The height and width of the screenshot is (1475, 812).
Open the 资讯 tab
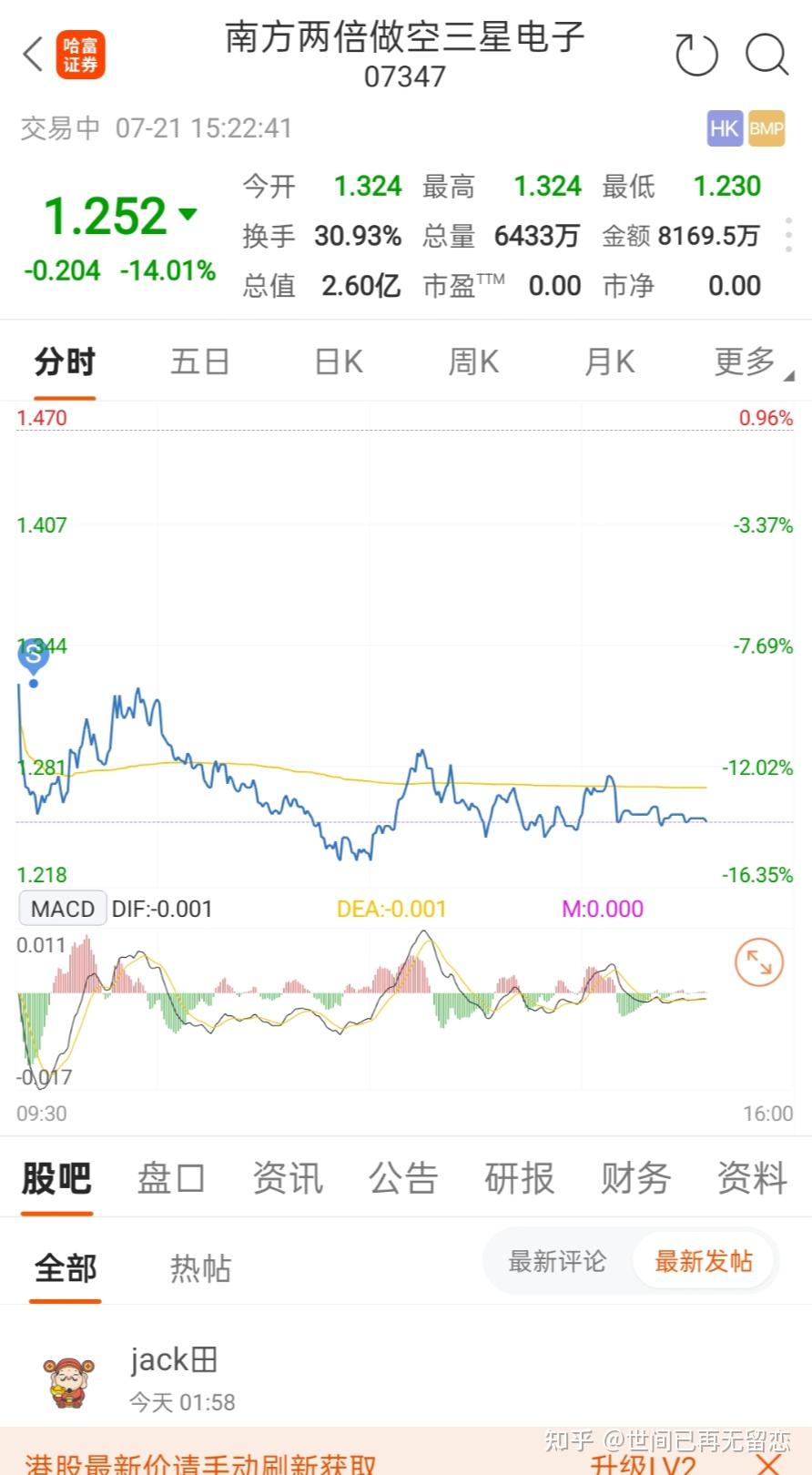tap(288, 1177)
